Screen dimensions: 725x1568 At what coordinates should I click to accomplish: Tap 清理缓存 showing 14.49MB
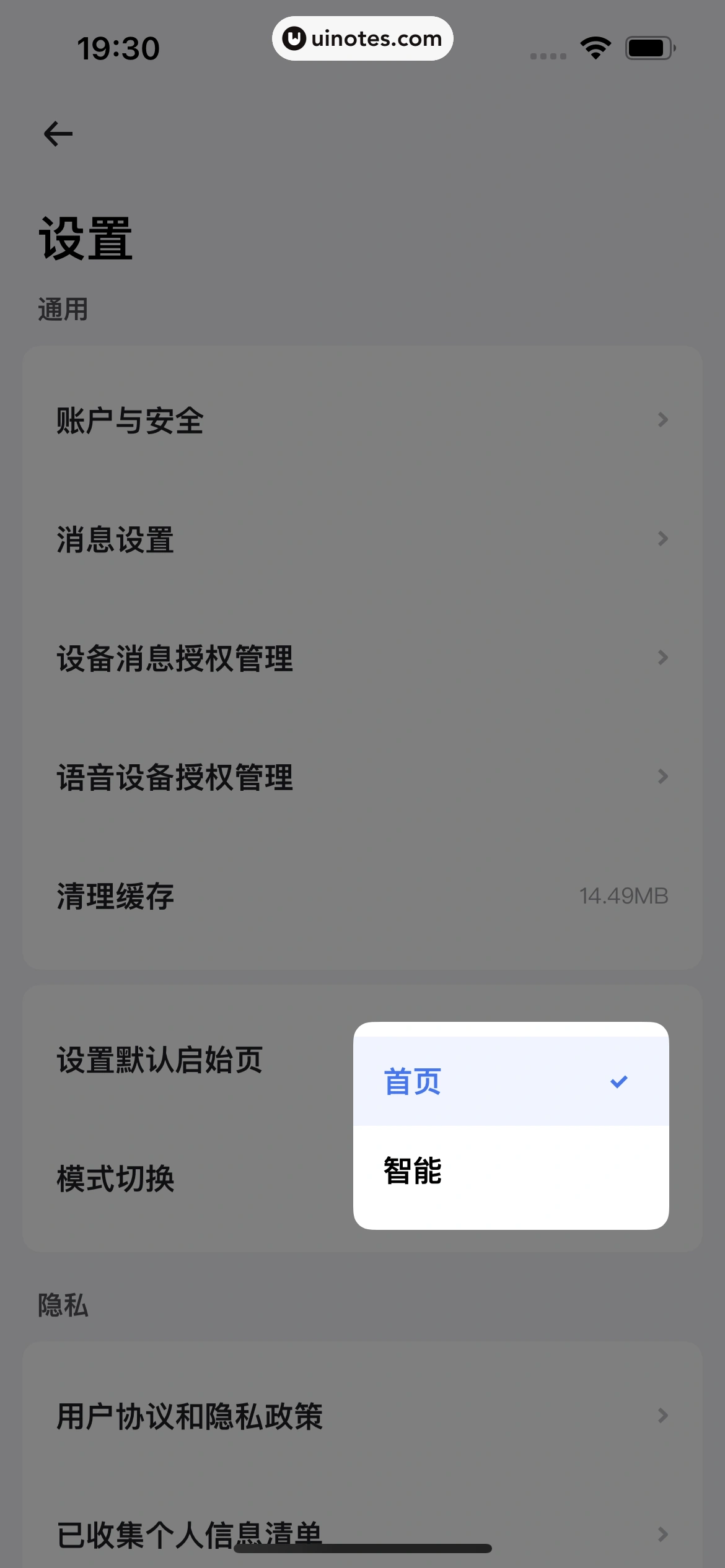pos(114,896)
